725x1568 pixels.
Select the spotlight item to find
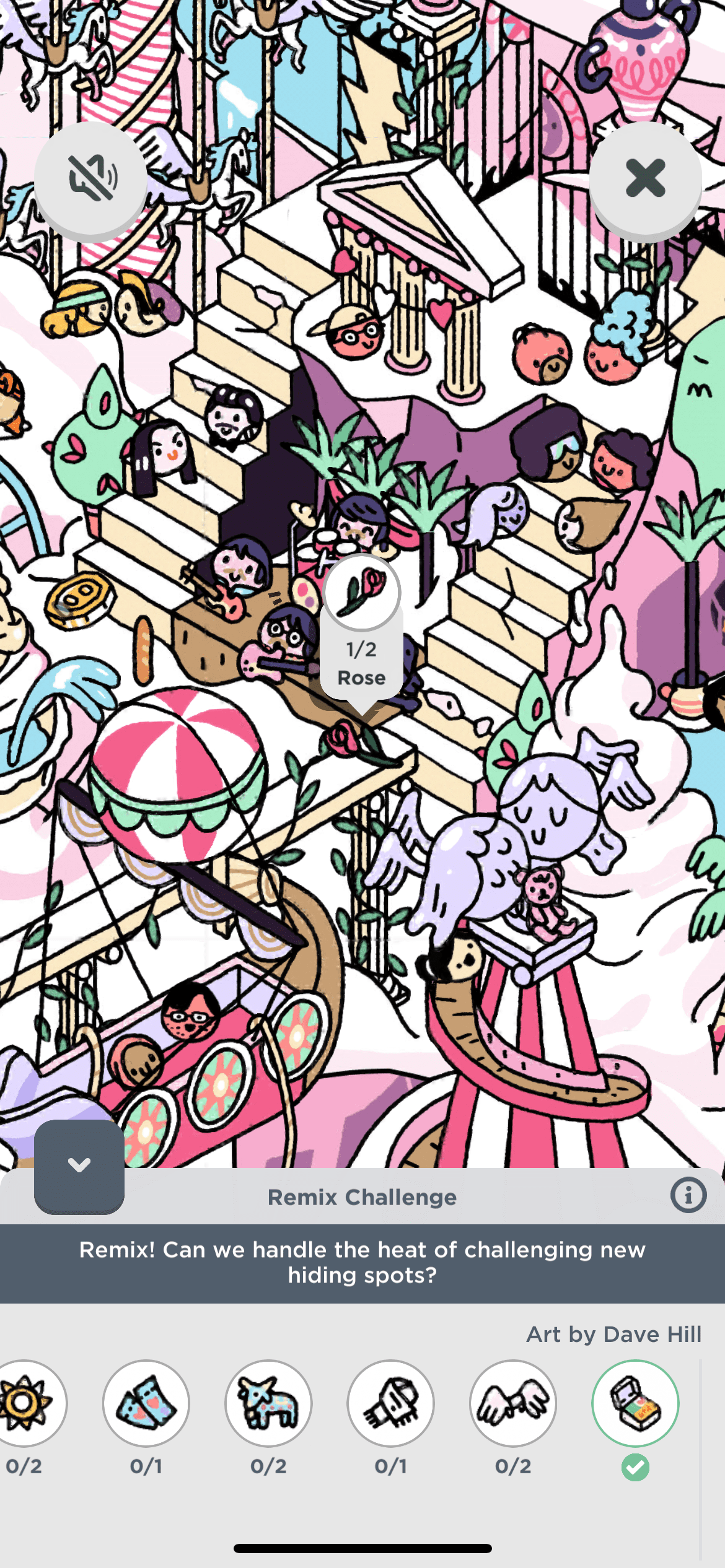pyautogui.click(x=390, y=1402)
